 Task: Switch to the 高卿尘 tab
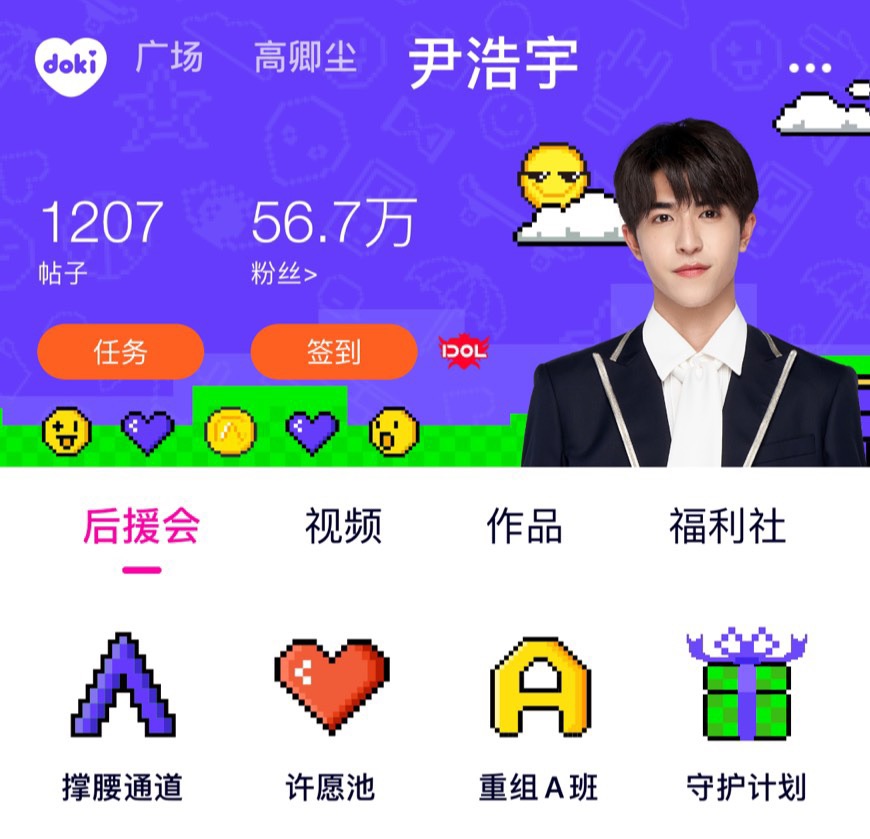click(x=305, y=58)
